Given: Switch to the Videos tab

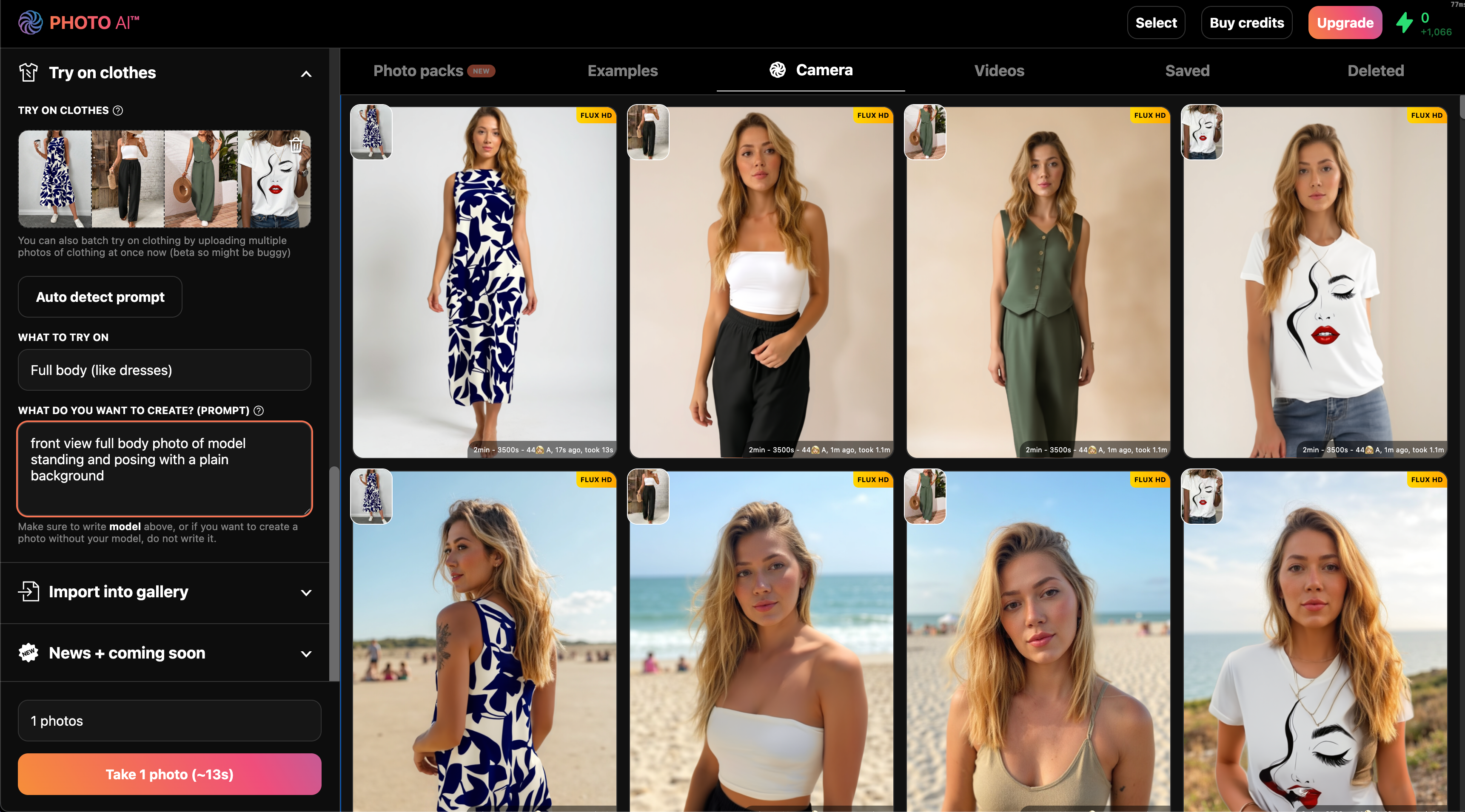Looking at the screenshot, I should (999, 71).
